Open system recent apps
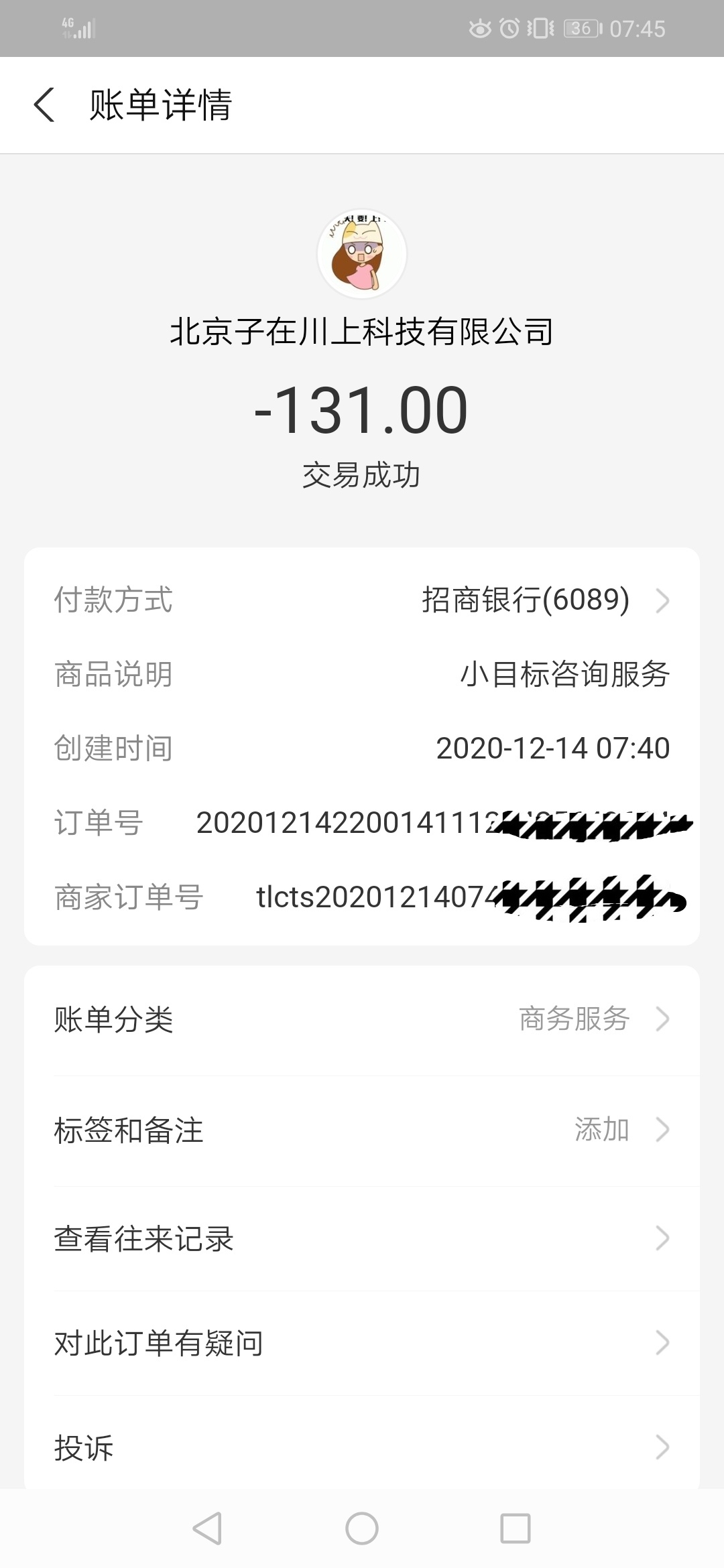Image resolution: width=724 pixels, height=1568 pixels. point(516,1528)
